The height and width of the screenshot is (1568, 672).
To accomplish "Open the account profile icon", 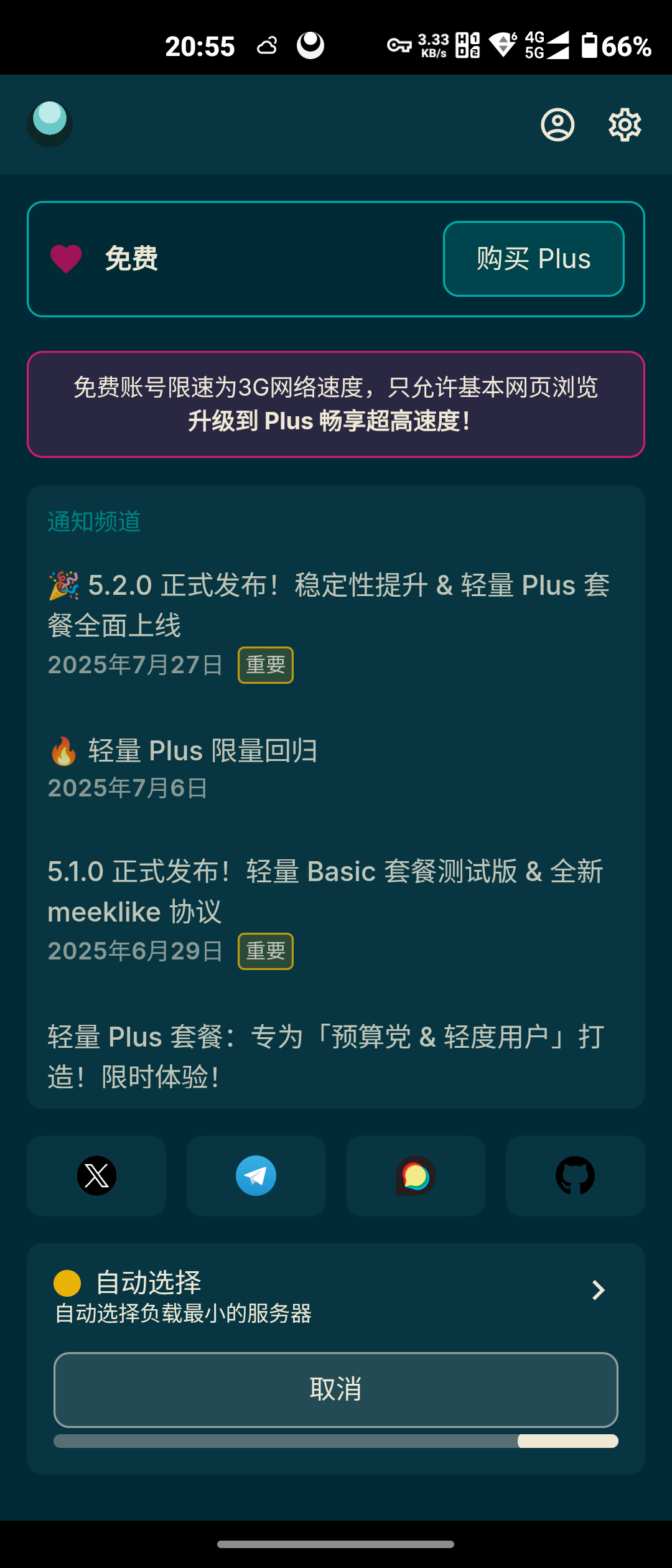I will coord(558,125).
